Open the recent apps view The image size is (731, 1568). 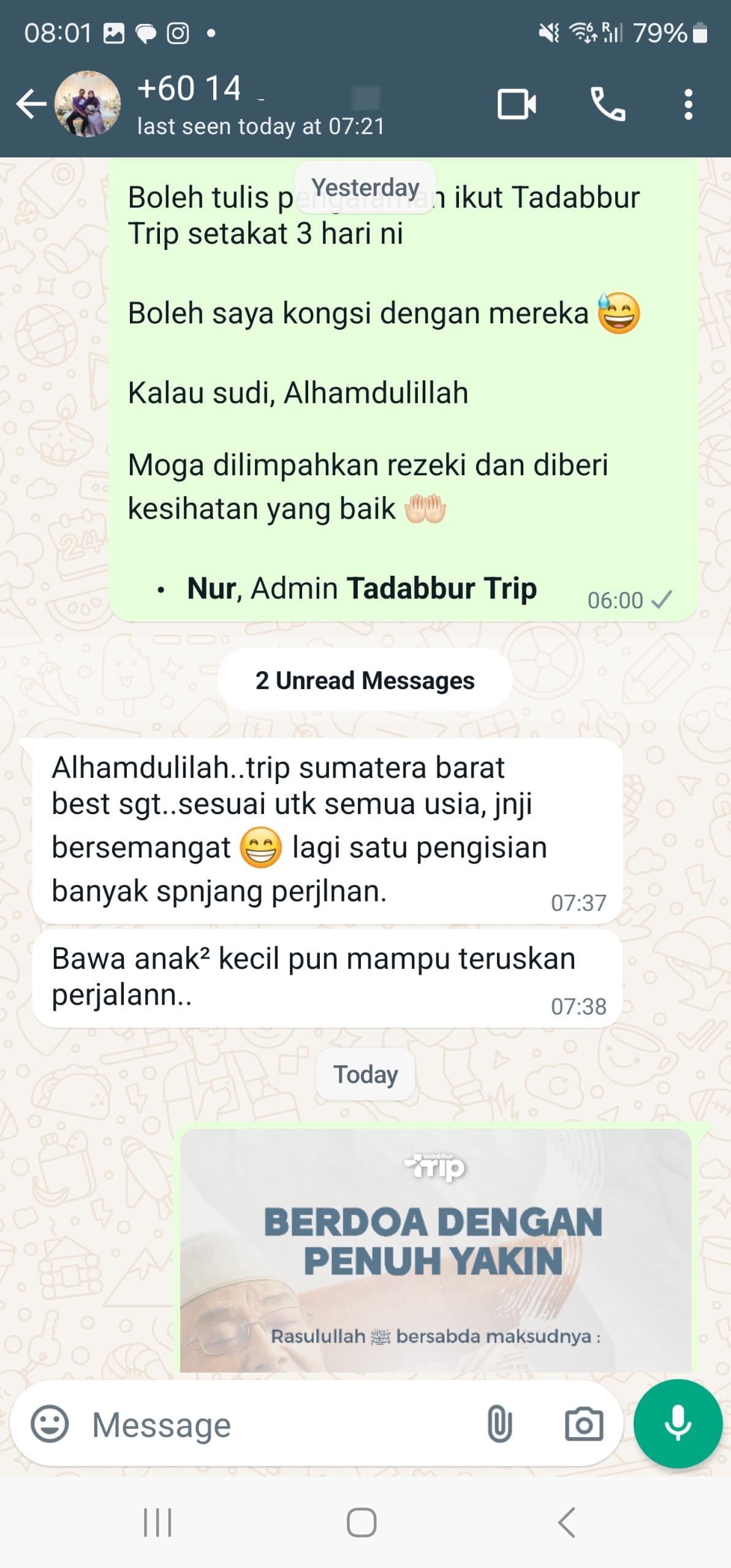coord(157,1522)
